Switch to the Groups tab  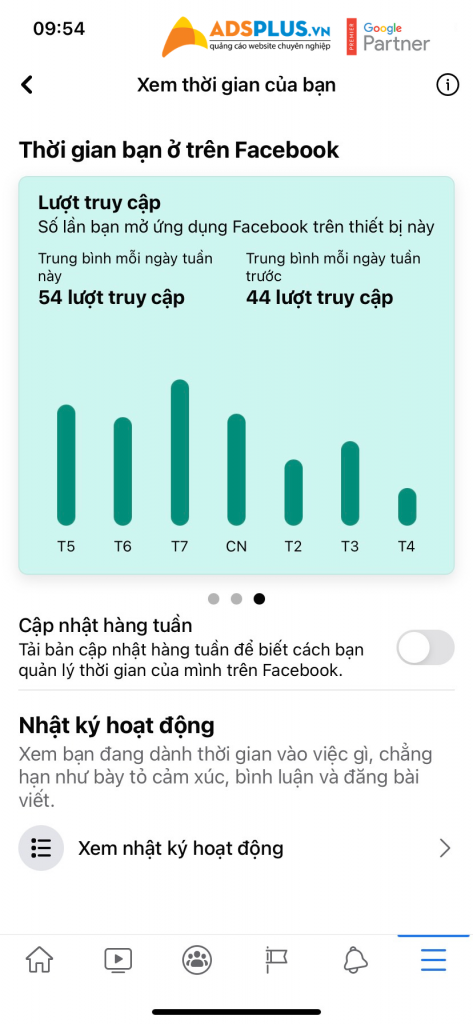pyautogui.click(x=197, y=959)
